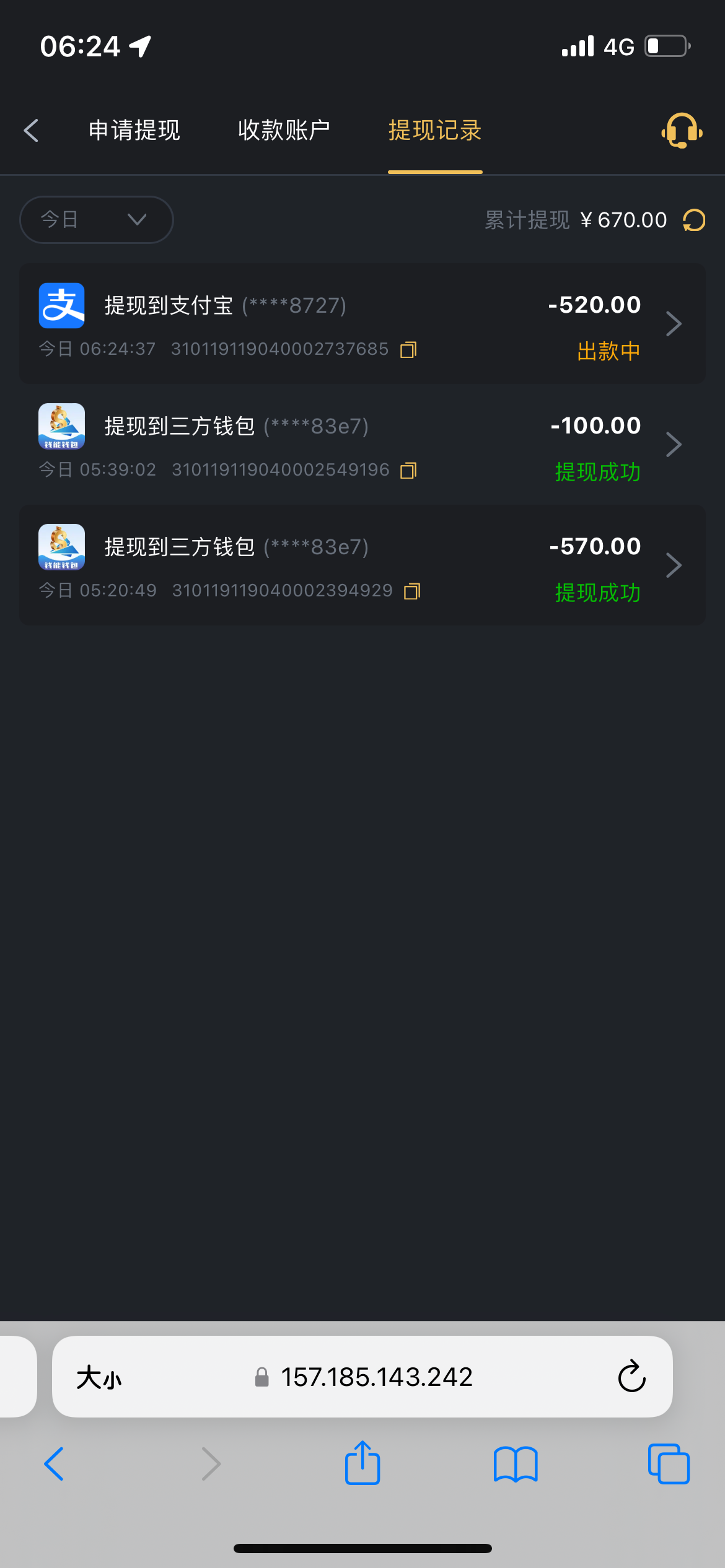
Task: Switch to the 申请提现 tab
Action: 134,131
